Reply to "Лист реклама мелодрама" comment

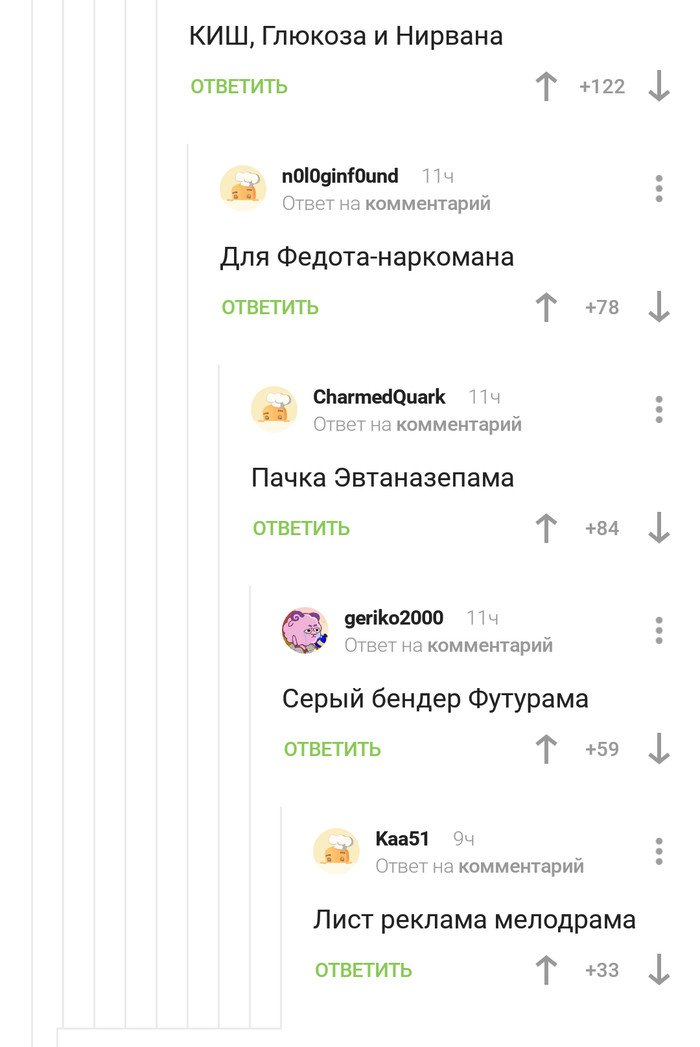tap(363, 971)
